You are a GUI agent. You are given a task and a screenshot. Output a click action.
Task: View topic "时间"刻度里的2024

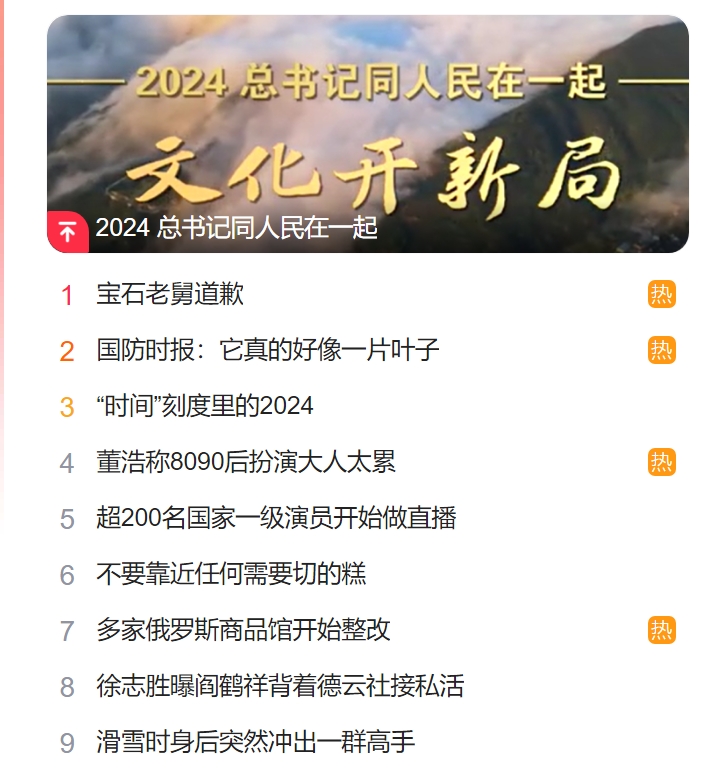pyautogui.click(x=205, y=406)
